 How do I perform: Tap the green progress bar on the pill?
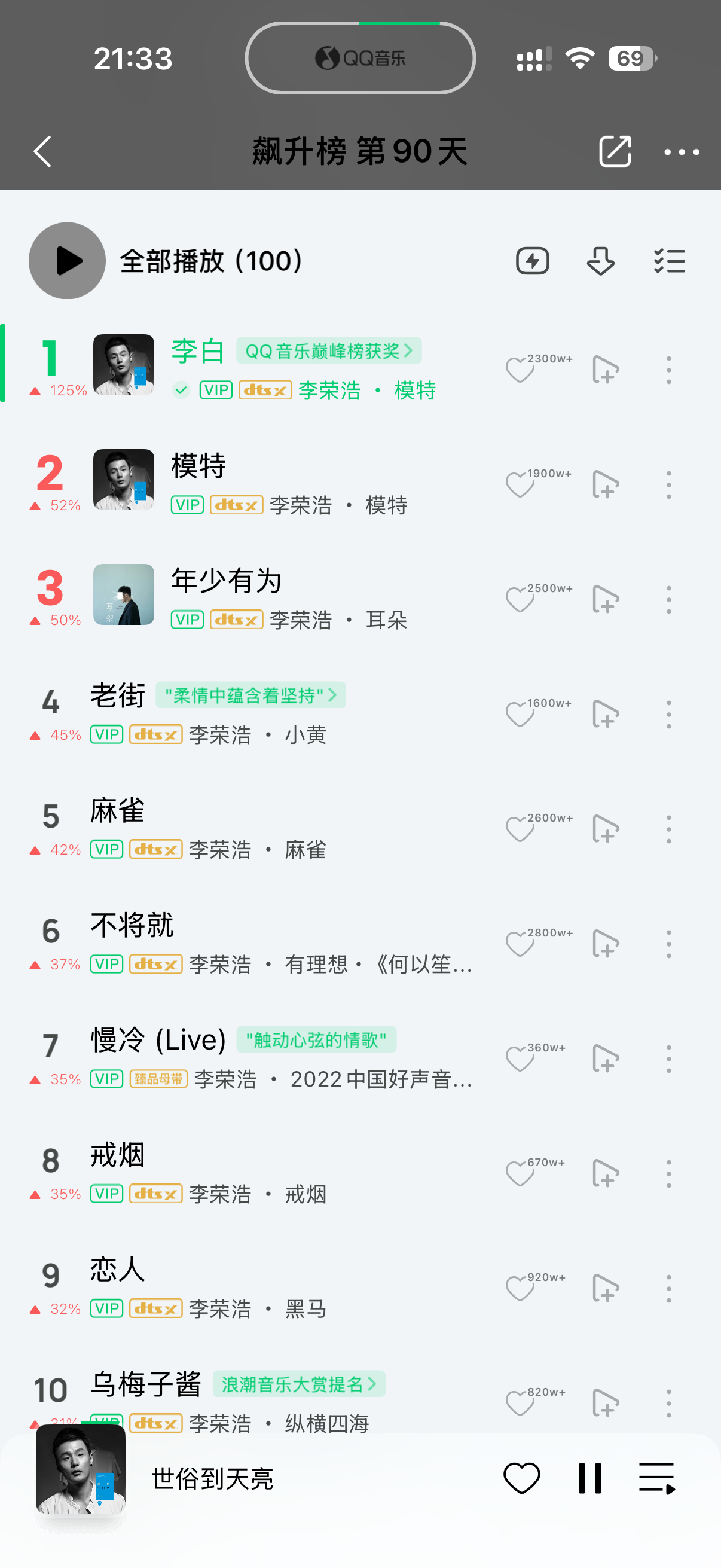(x=401, y=23)
